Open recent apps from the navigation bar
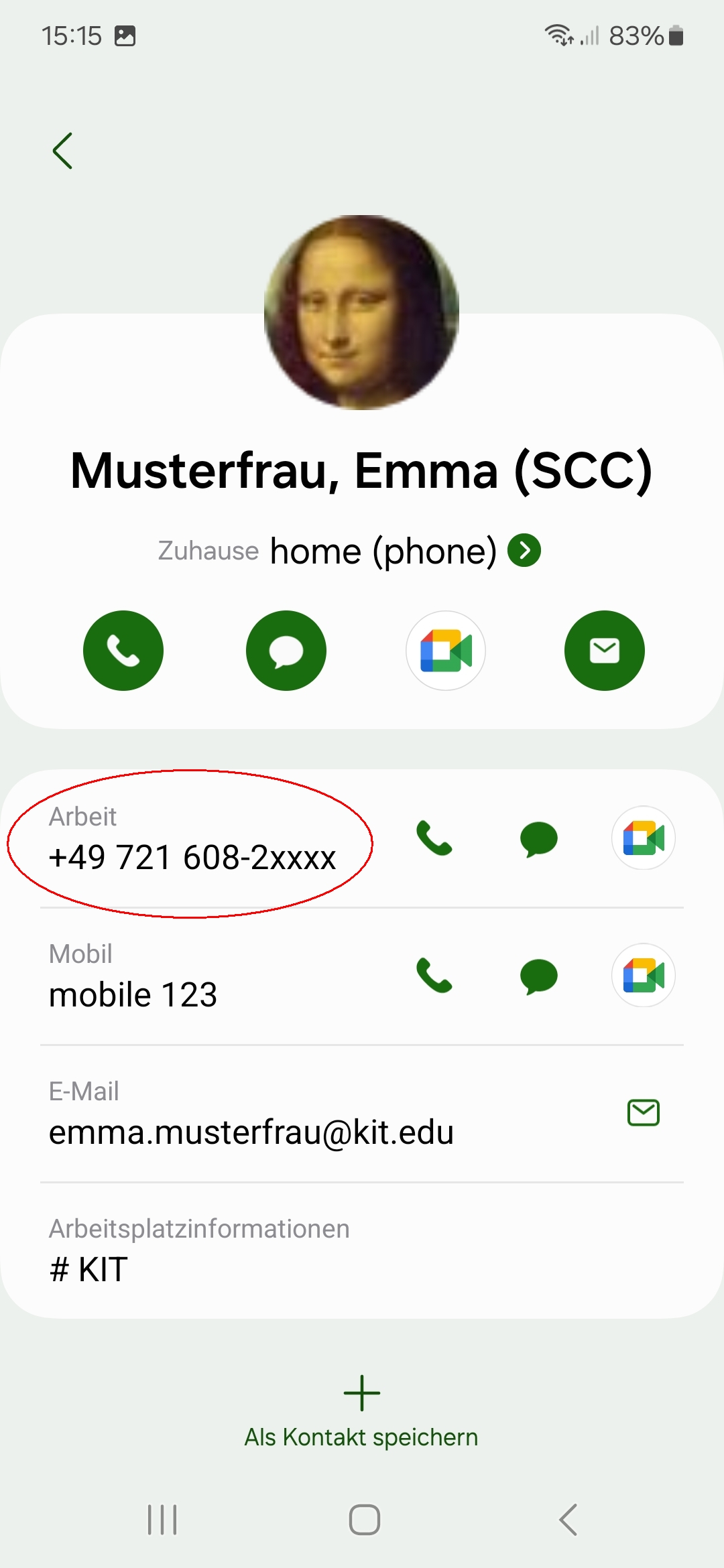Viewport: 724px width, 1568px height. pos(162,1520)
